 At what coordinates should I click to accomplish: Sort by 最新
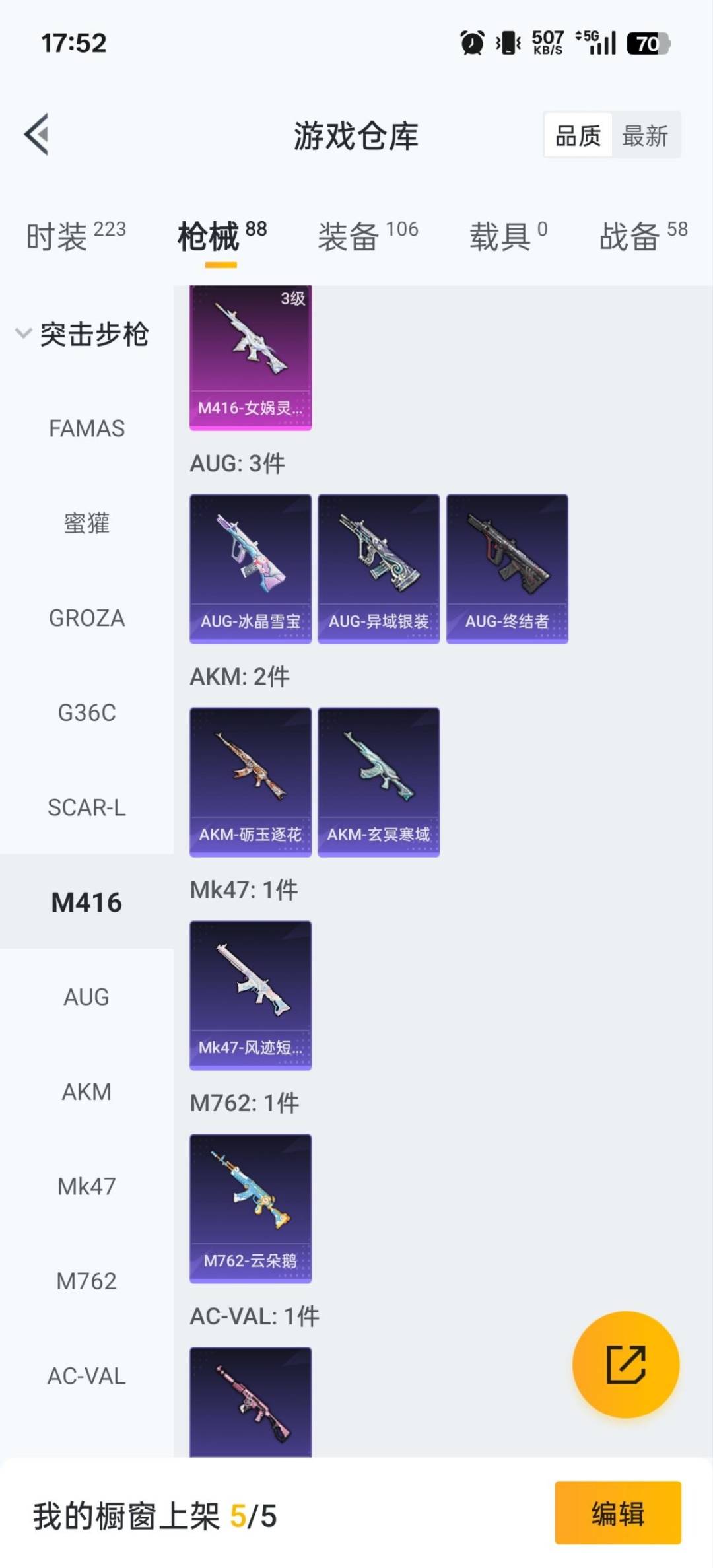click(645, 136)
